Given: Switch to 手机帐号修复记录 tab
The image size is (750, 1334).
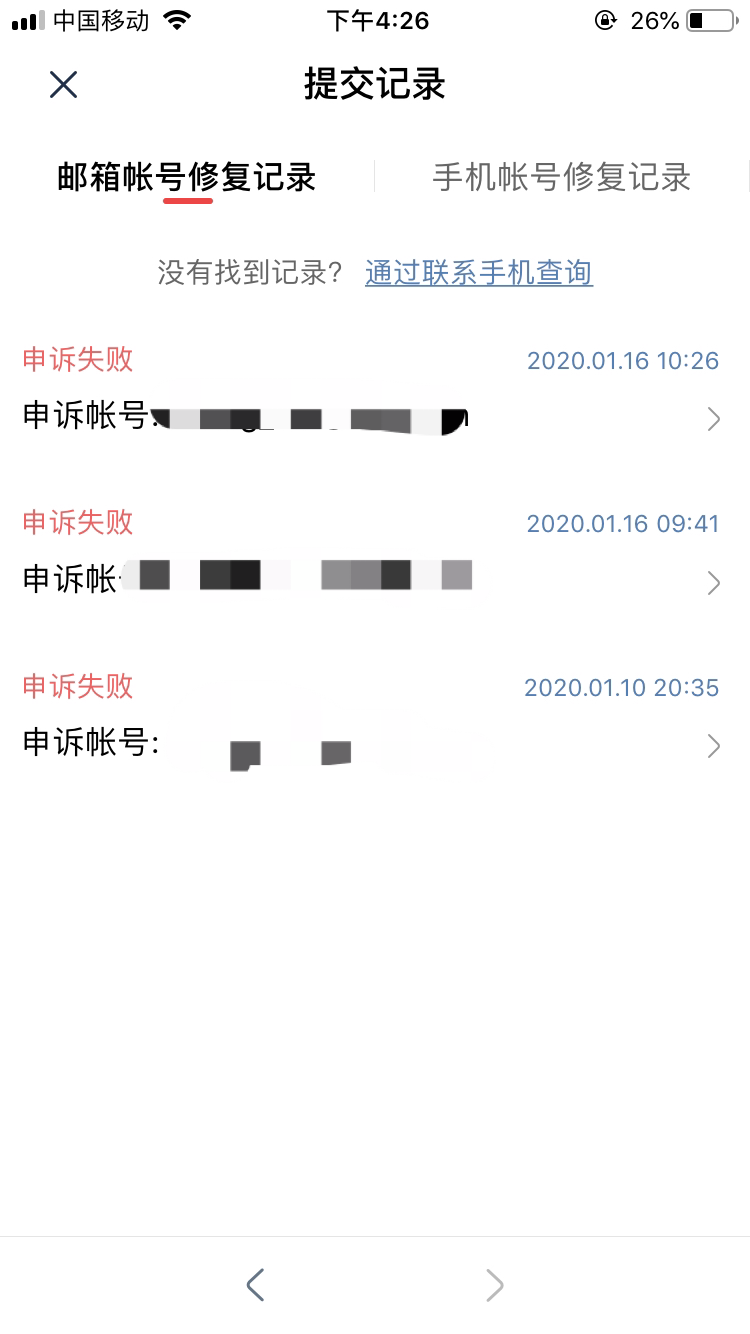Looking at the screenshot, I should click(561, 178).
